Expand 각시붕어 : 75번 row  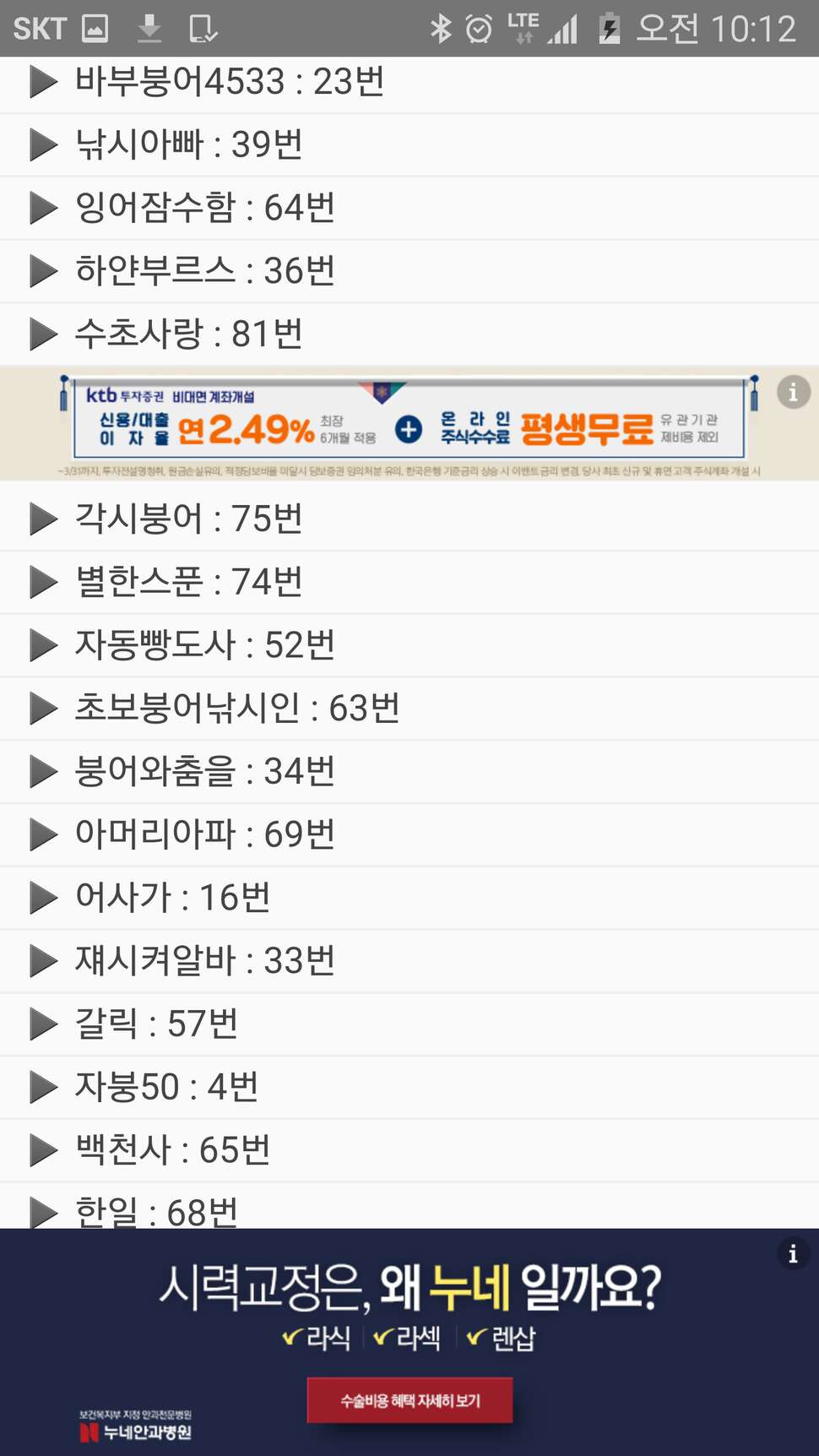[409, 519]
